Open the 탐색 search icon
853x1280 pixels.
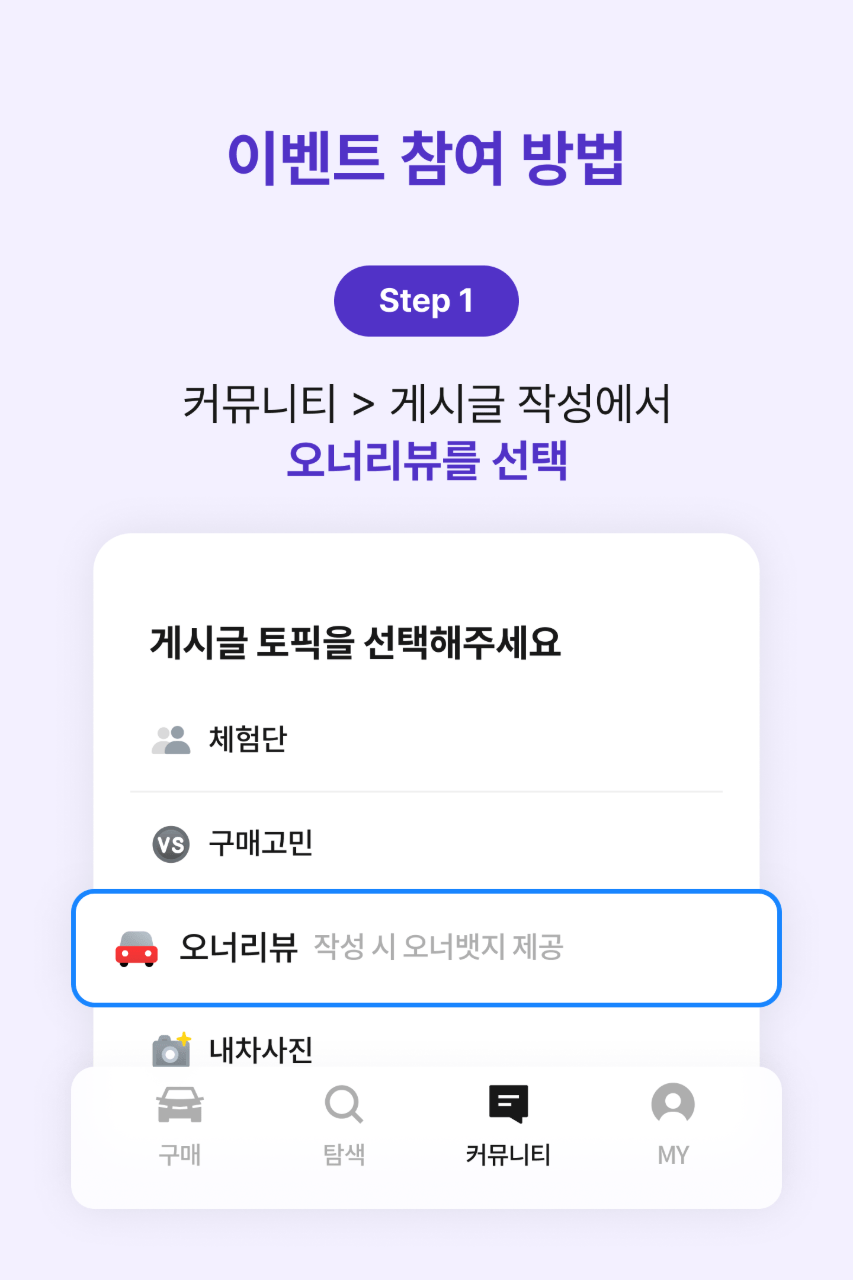(344, 1105)
